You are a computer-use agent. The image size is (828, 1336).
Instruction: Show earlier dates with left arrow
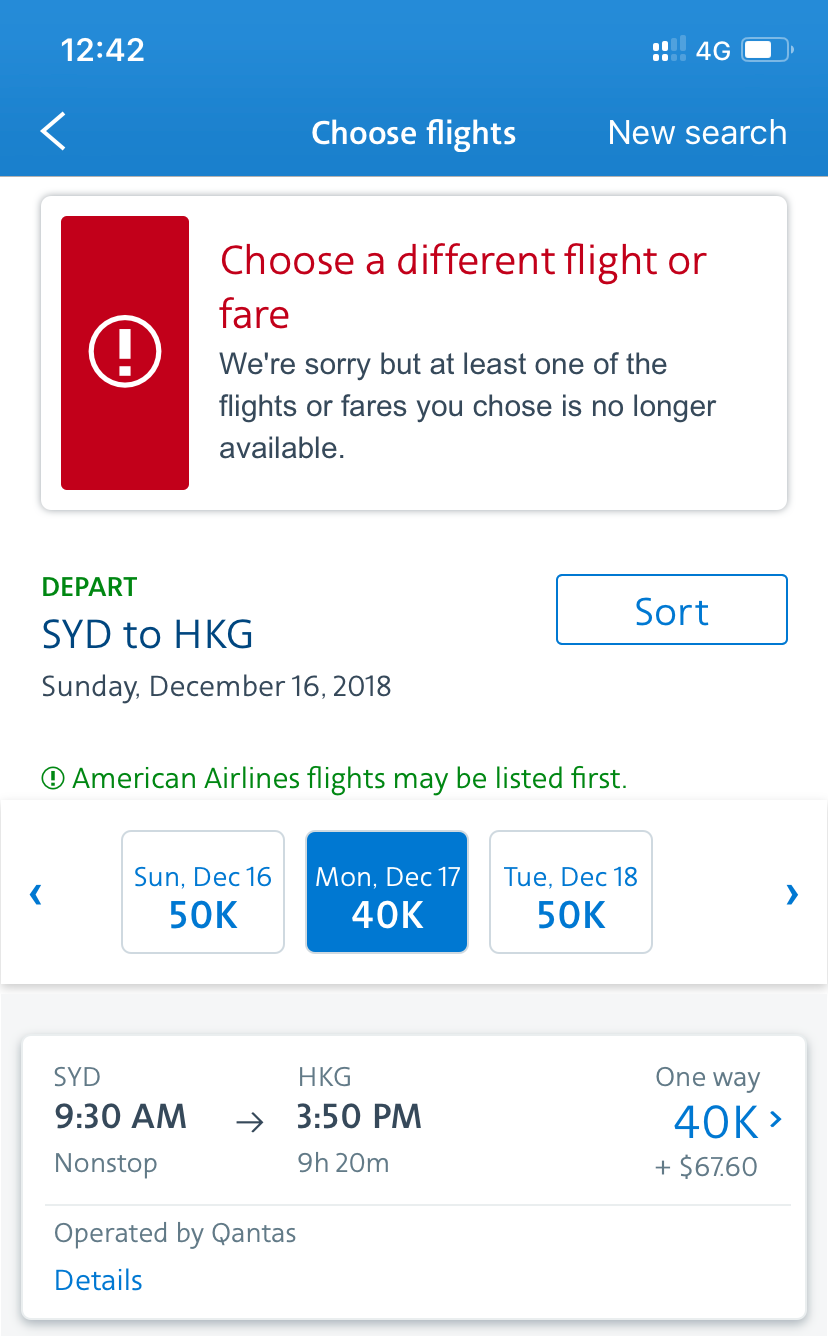pos(36,894)
